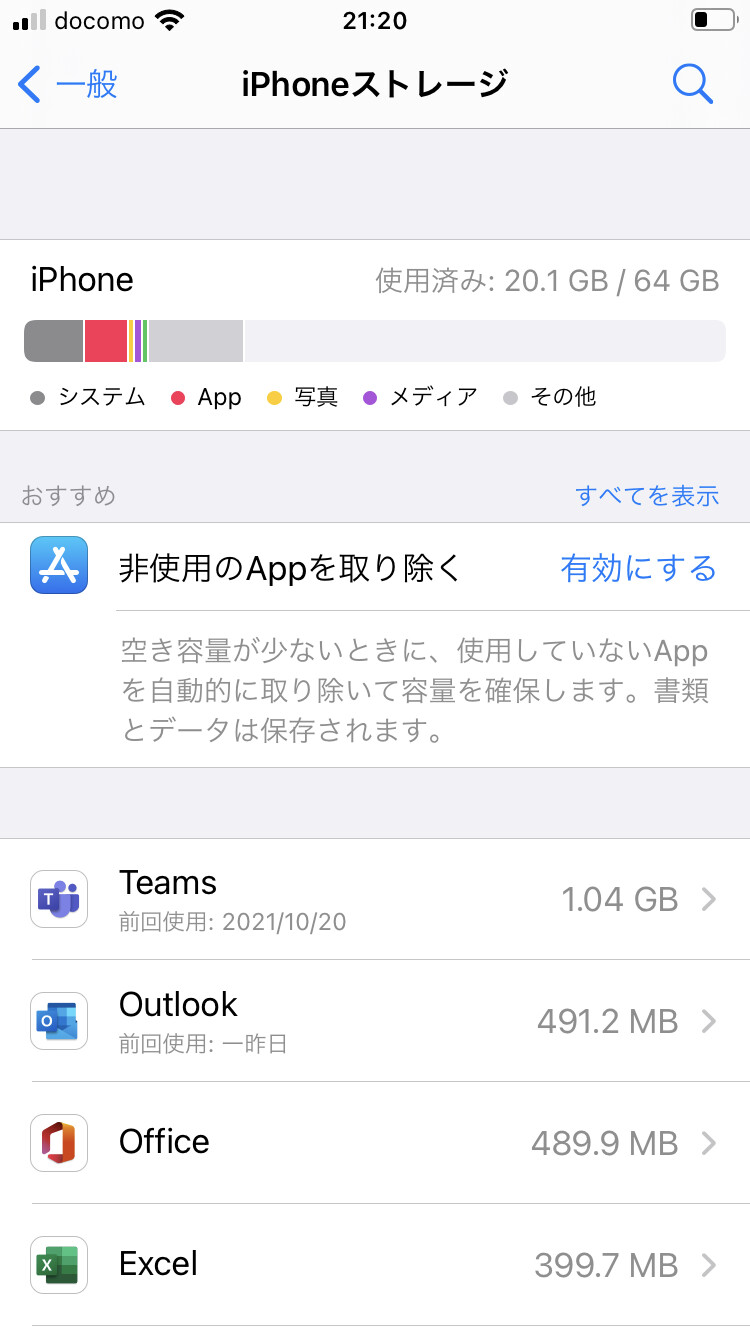Open search with the magnifier icon
Image resolution: width=750 pixels, height=1334 pixels.
click(693, 84)
